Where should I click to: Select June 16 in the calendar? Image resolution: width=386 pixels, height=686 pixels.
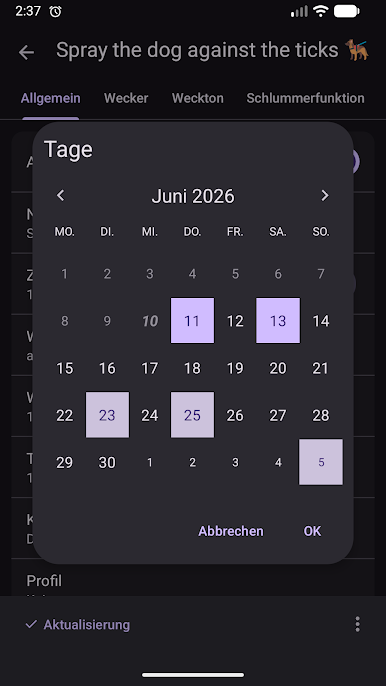point(107,368)
